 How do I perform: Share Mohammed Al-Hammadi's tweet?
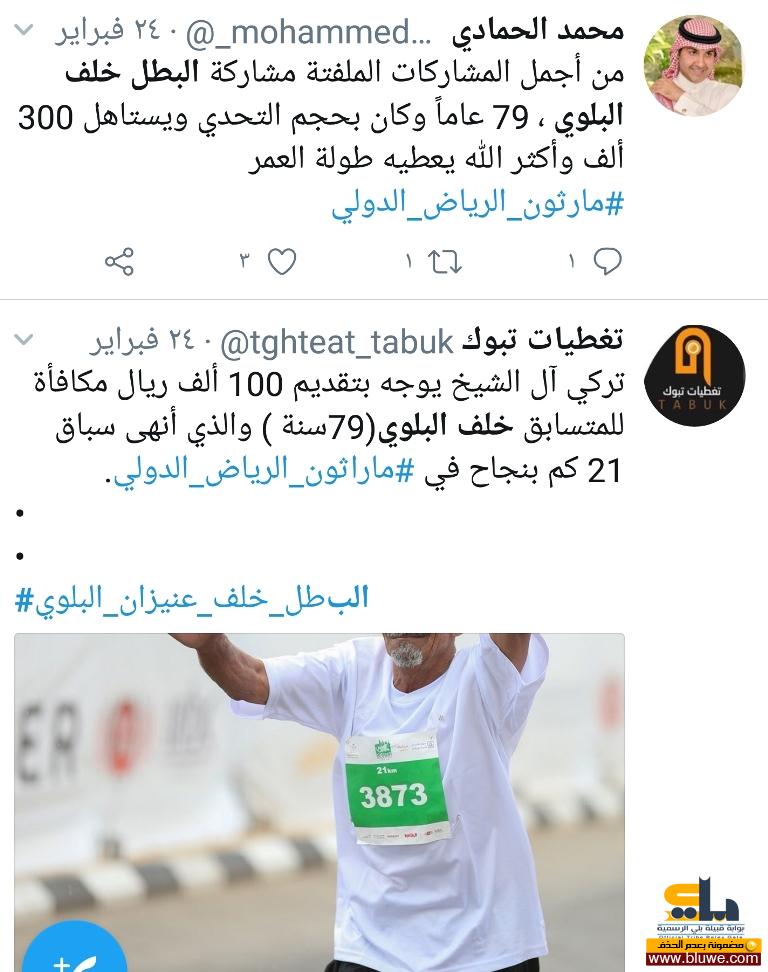119,262
